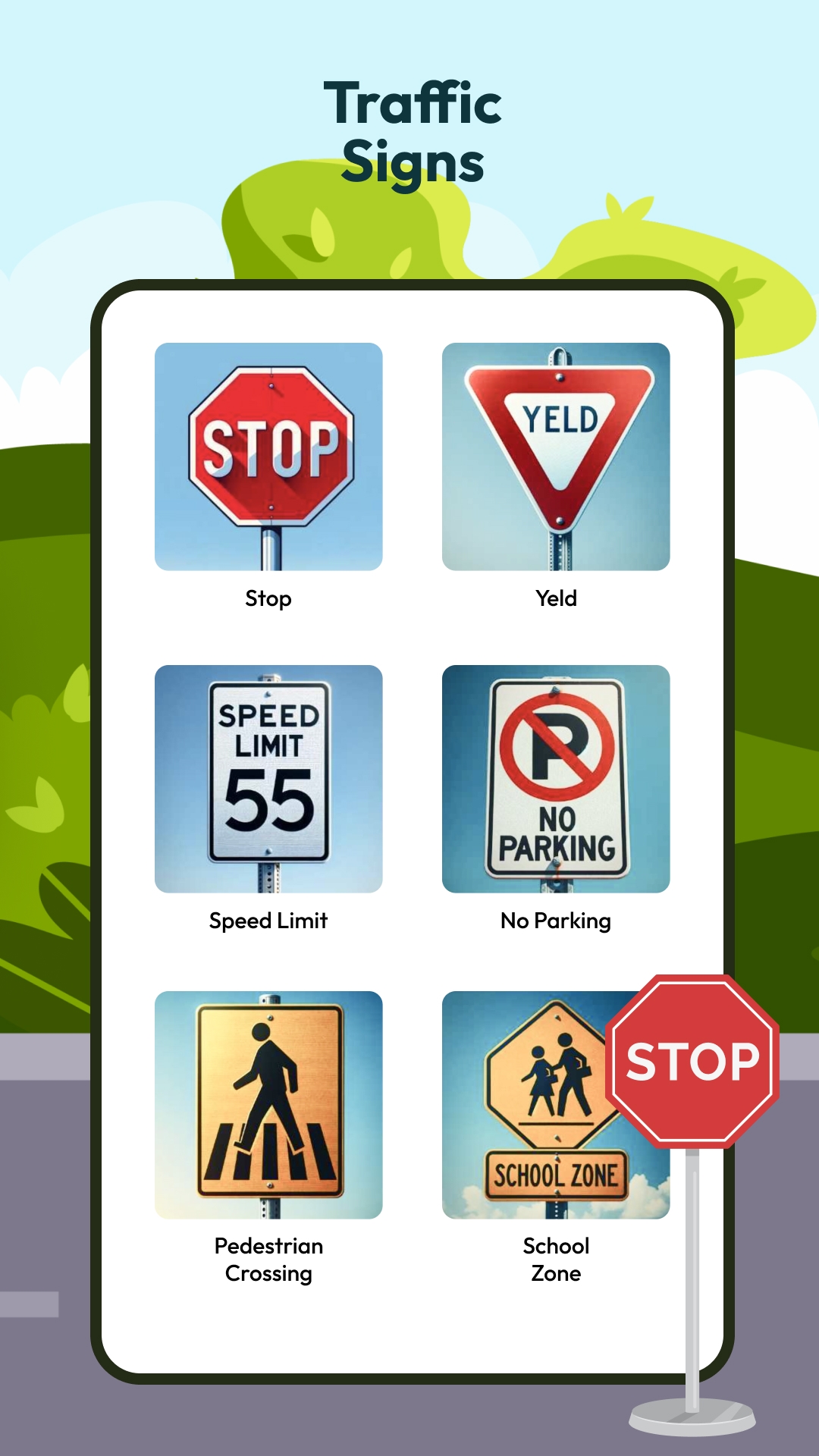Image resolution: width=819 pixels, height=1456 pixels.
Task: Open the Pedestrian Crossing sign card
Action: pos(268,1105)
